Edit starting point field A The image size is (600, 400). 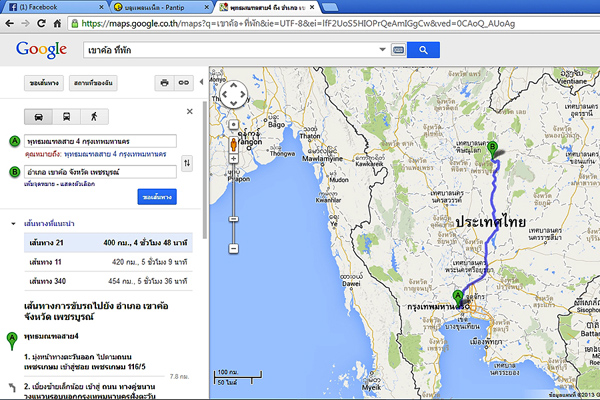point(99,141)
